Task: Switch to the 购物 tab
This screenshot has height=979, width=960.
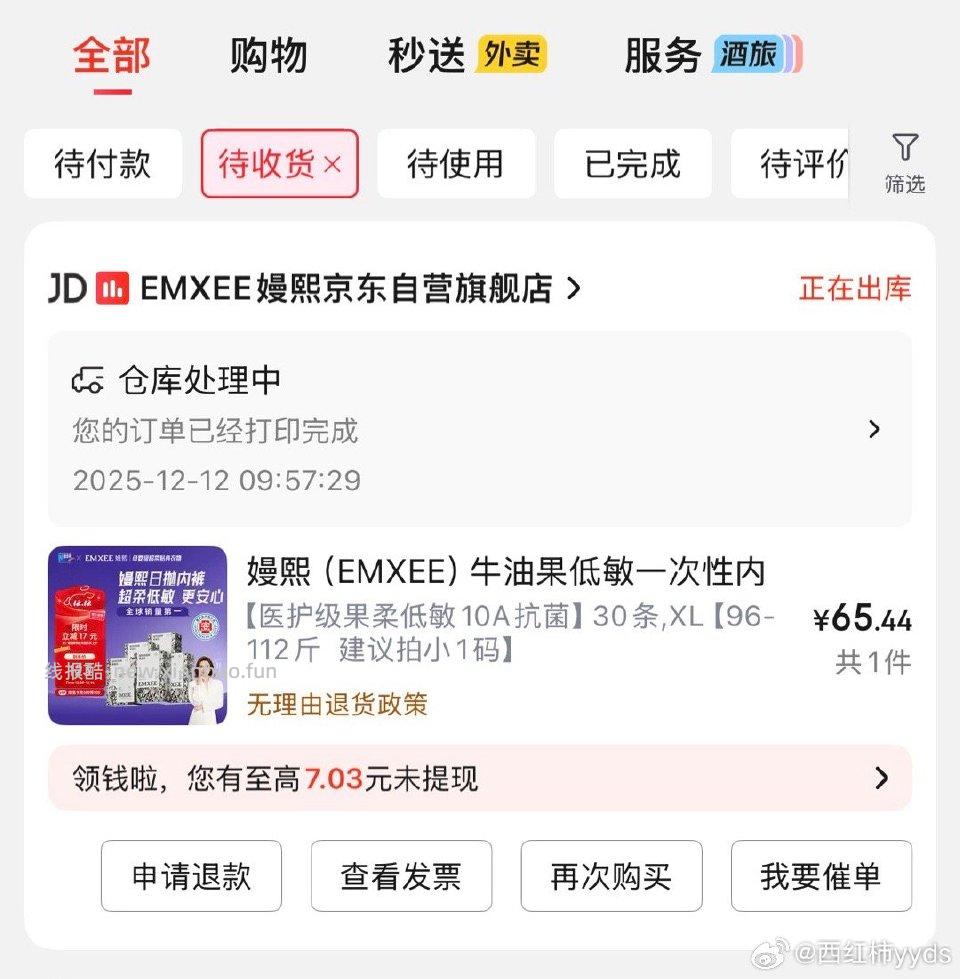Action: click(267, 55)
